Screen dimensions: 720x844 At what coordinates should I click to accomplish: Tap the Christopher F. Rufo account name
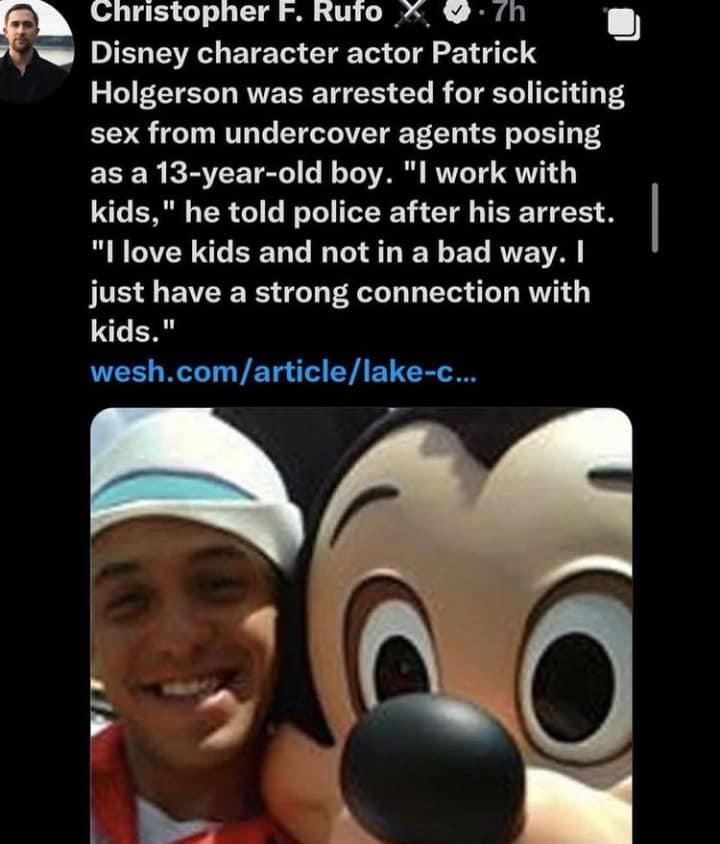[236, 12]
